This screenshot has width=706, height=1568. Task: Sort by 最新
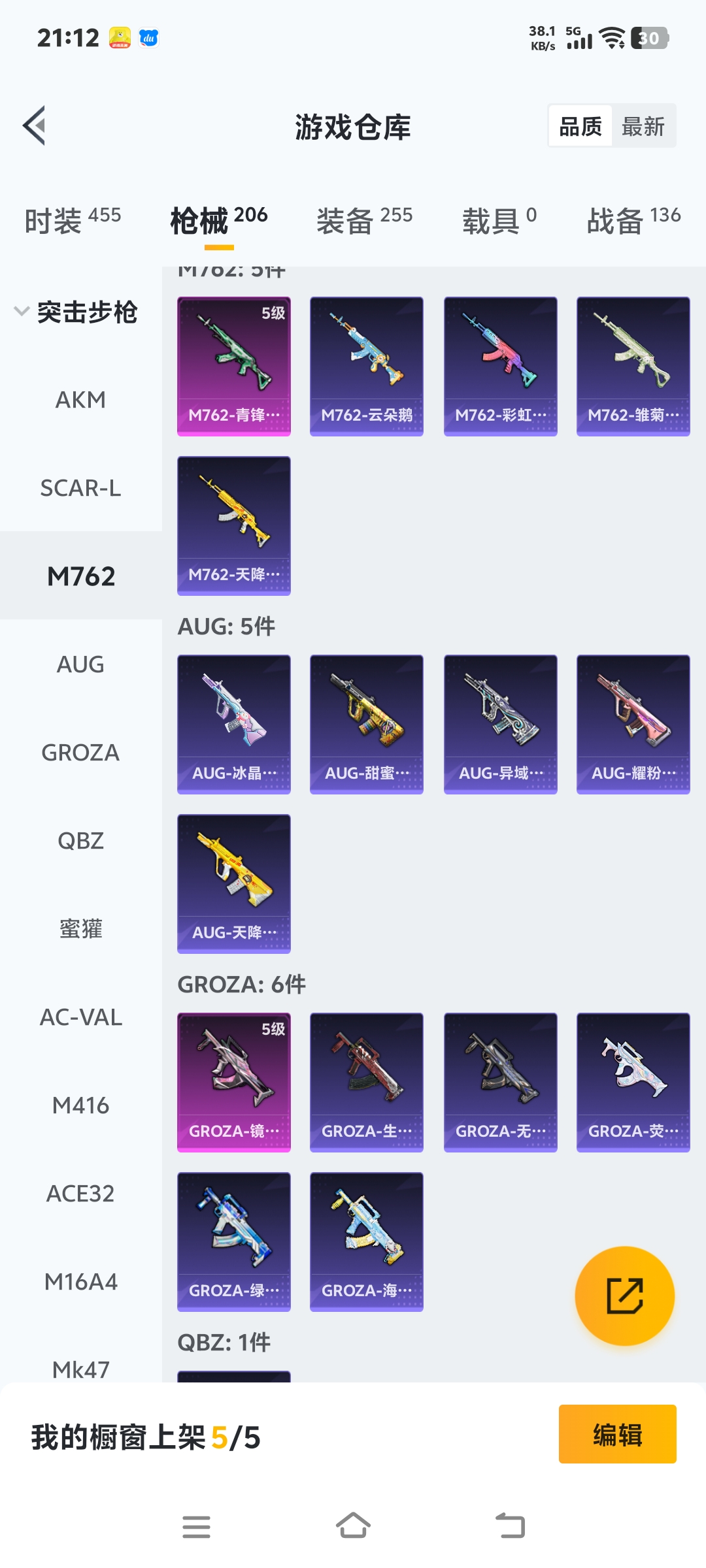[643, 126]
